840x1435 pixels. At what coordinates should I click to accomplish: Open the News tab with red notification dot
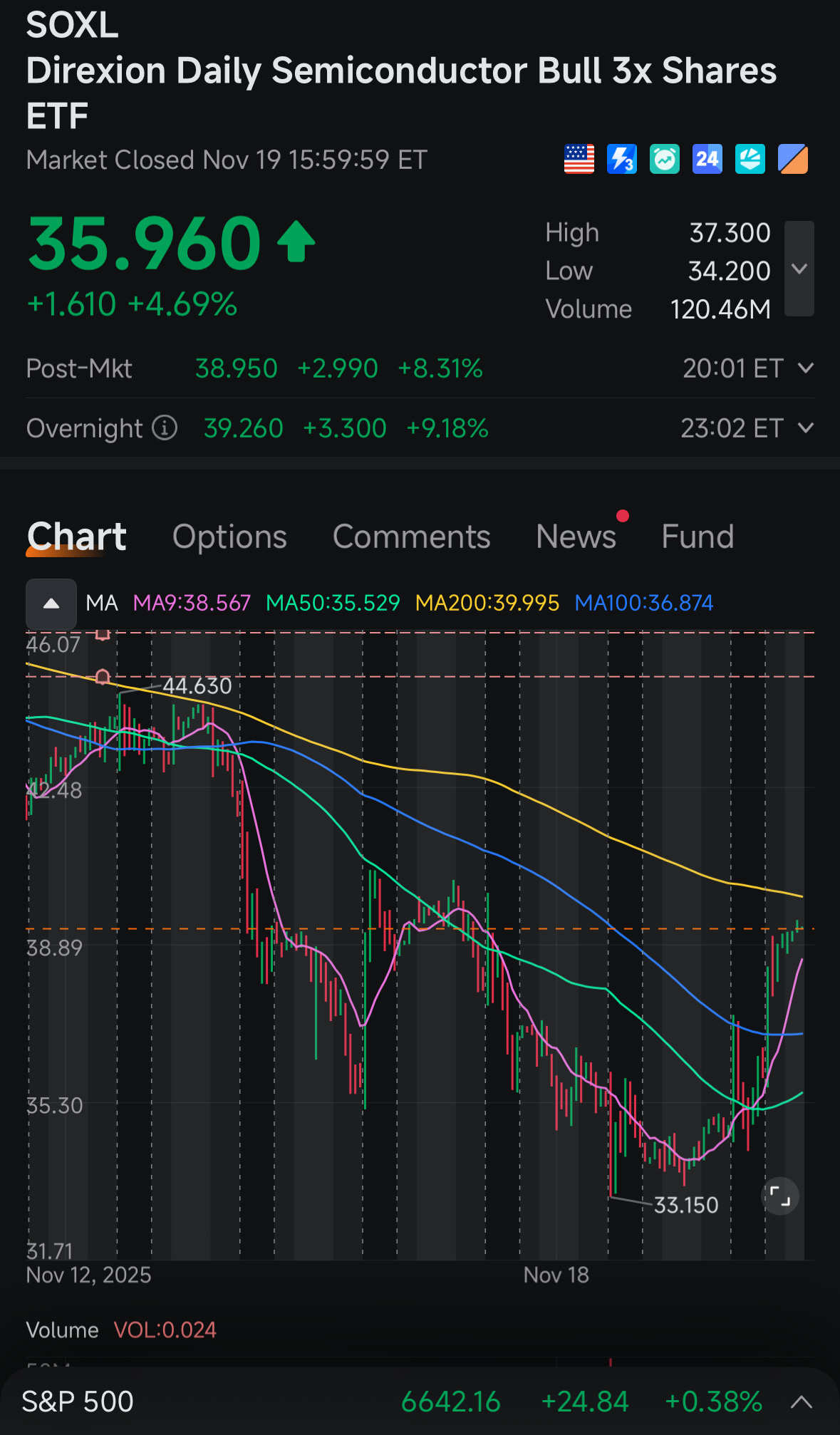point(577,537)
